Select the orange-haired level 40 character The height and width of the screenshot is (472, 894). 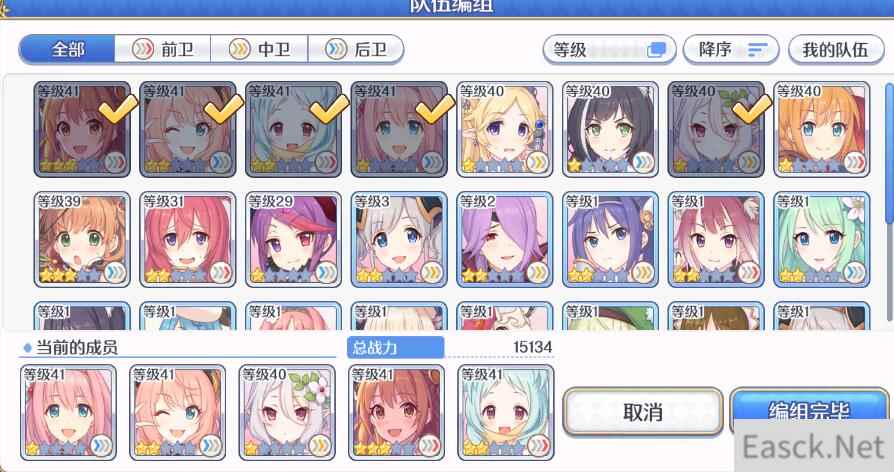[x=822, y=129]
